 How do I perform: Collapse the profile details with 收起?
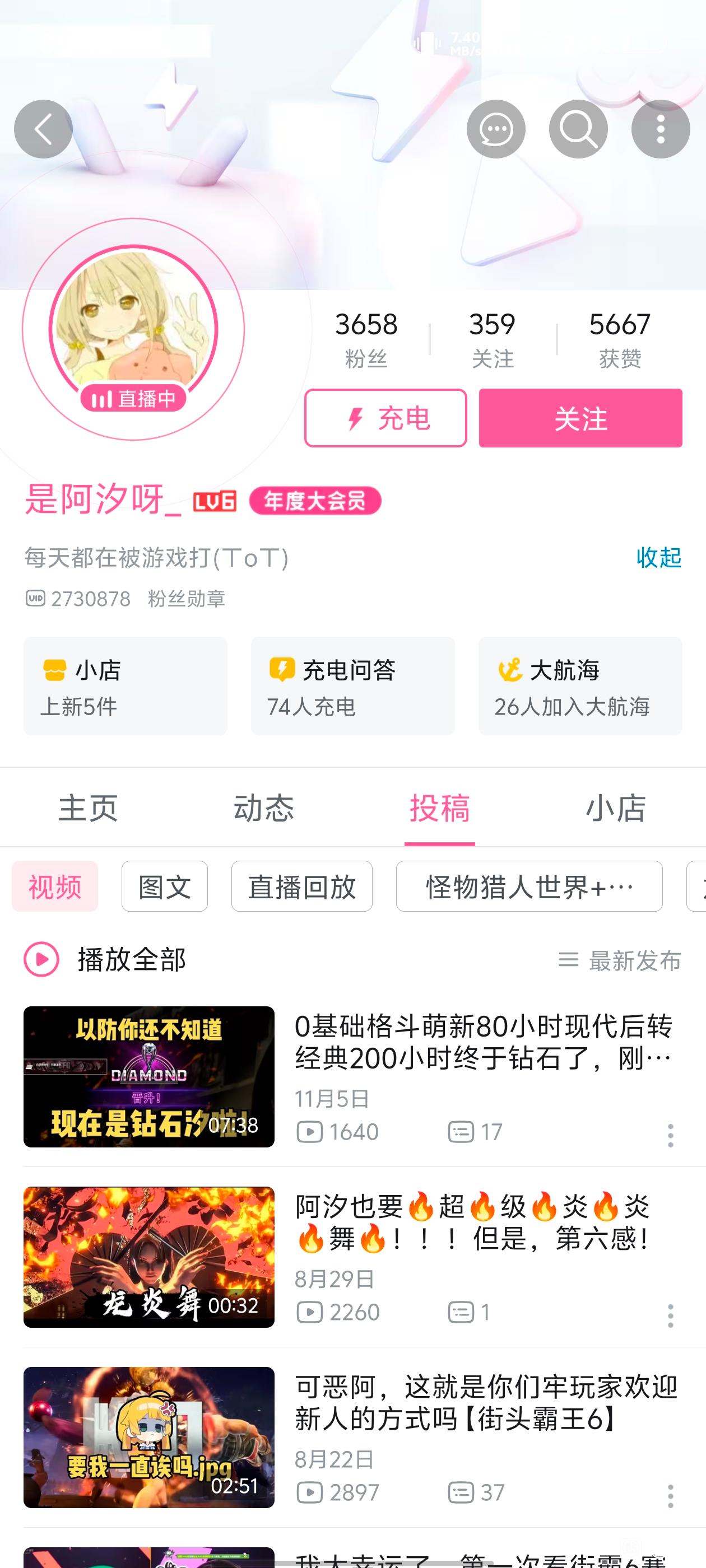[658, 557]
